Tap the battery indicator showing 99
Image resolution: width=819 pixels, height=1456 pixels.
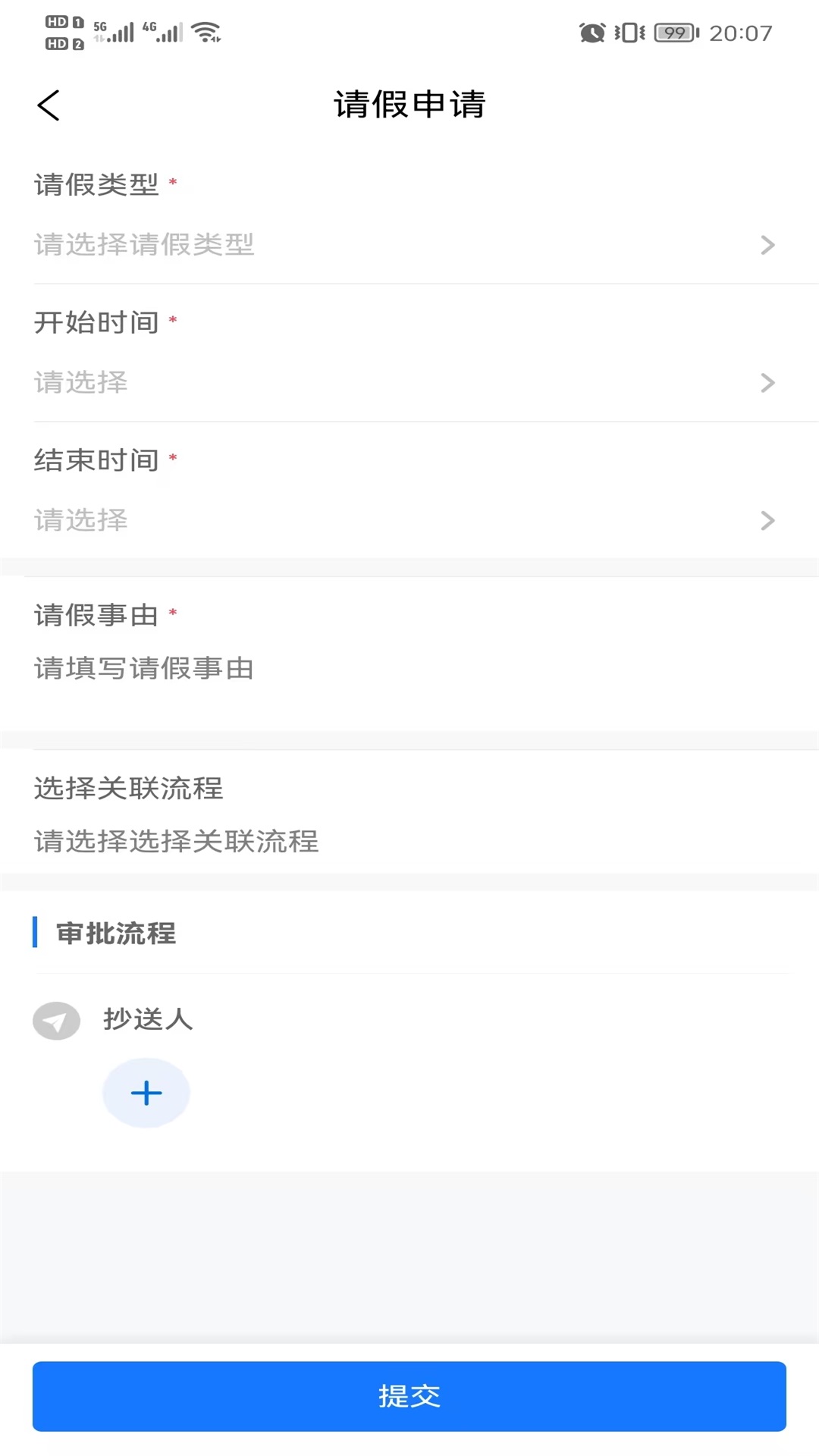[x=673, y=33]
